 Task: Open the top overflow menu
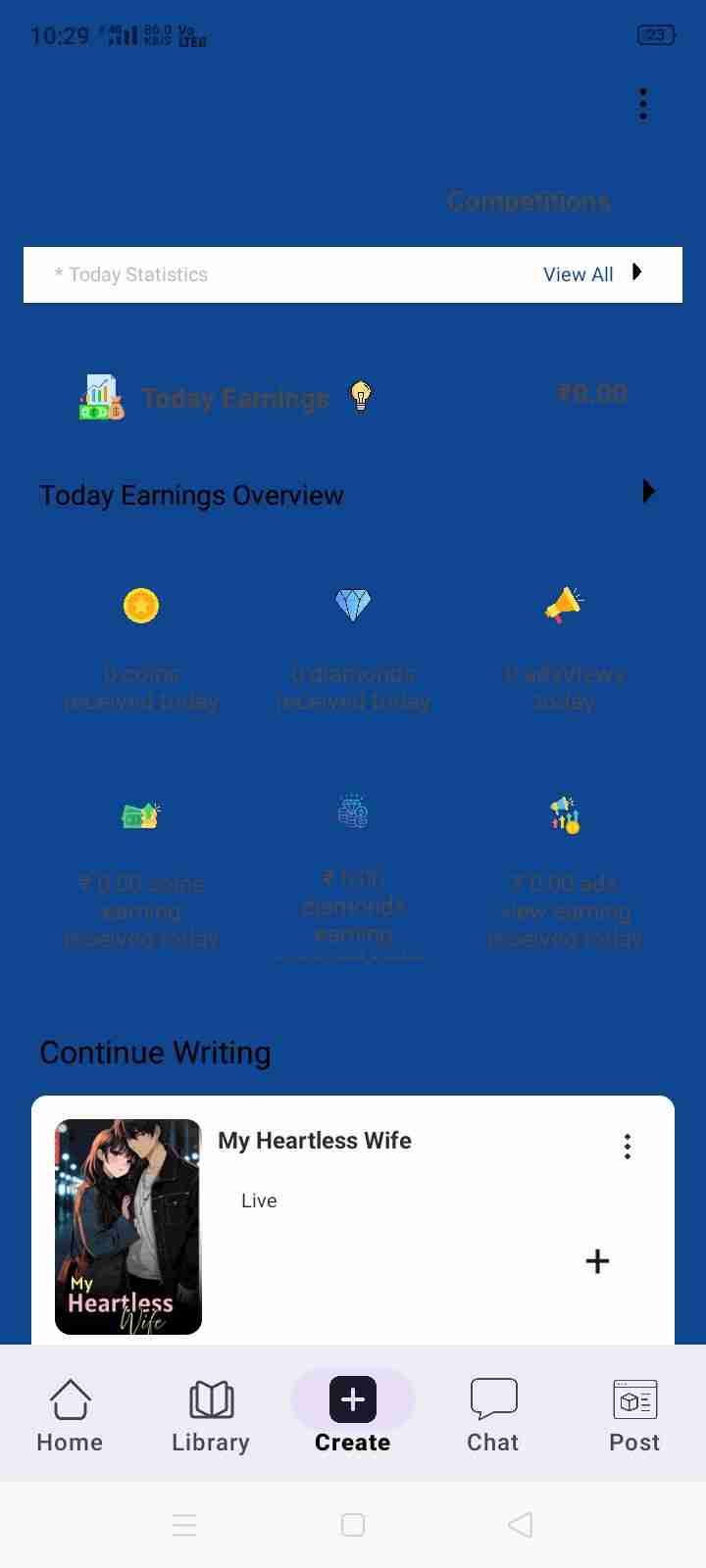click(x=643, y=104)
